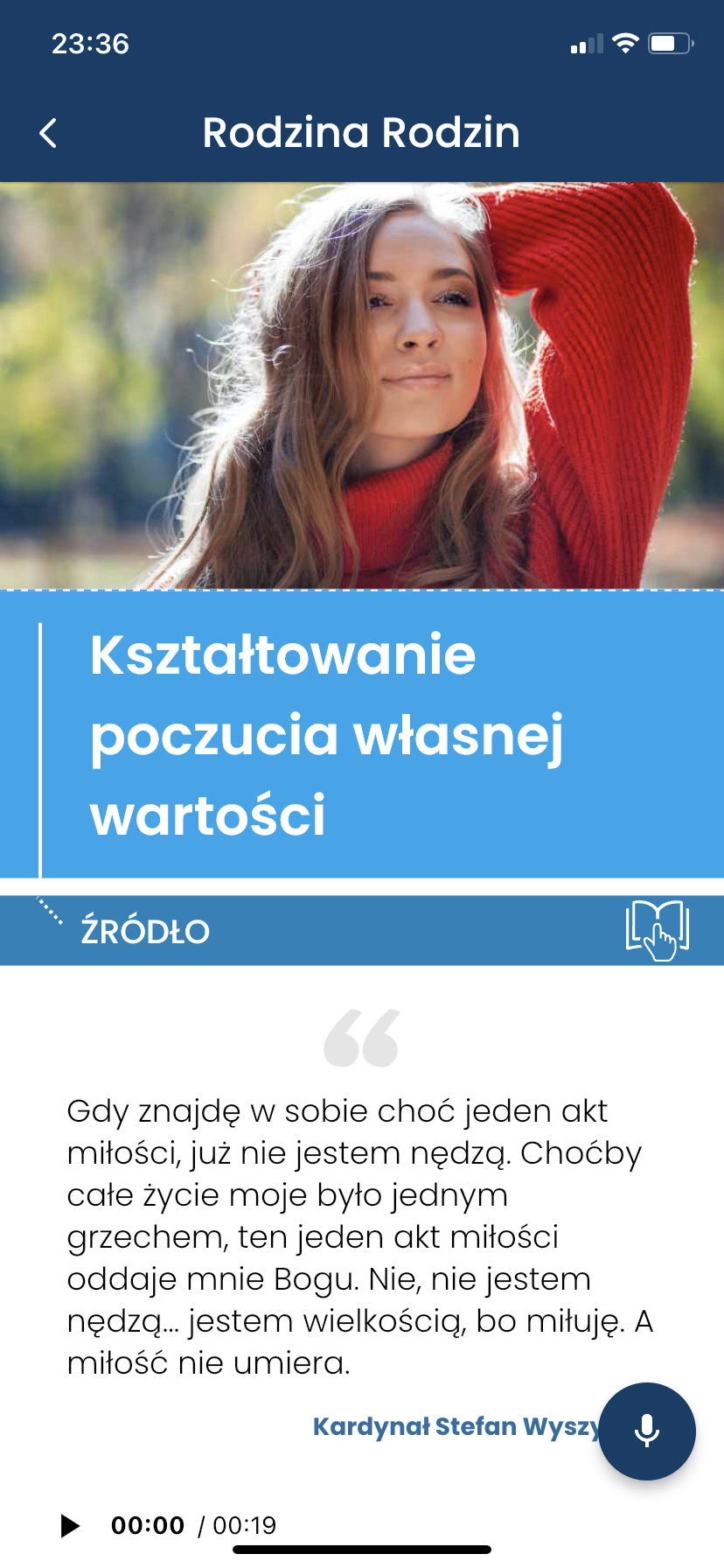Tap the microphone floating button
Viewport: 724px width, 1568px height.
pos(647,1431)
